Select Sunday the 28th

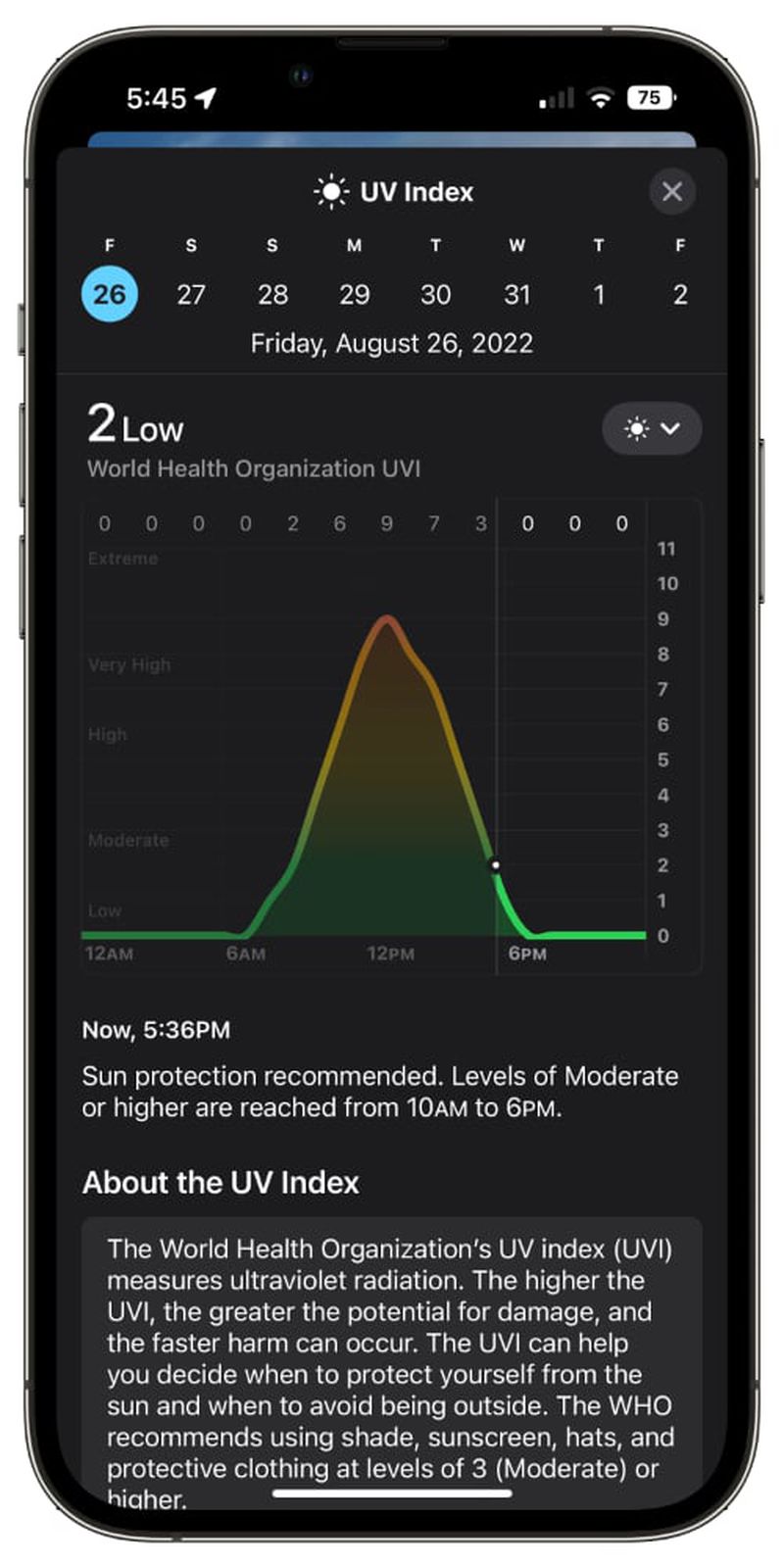[272, 294]
